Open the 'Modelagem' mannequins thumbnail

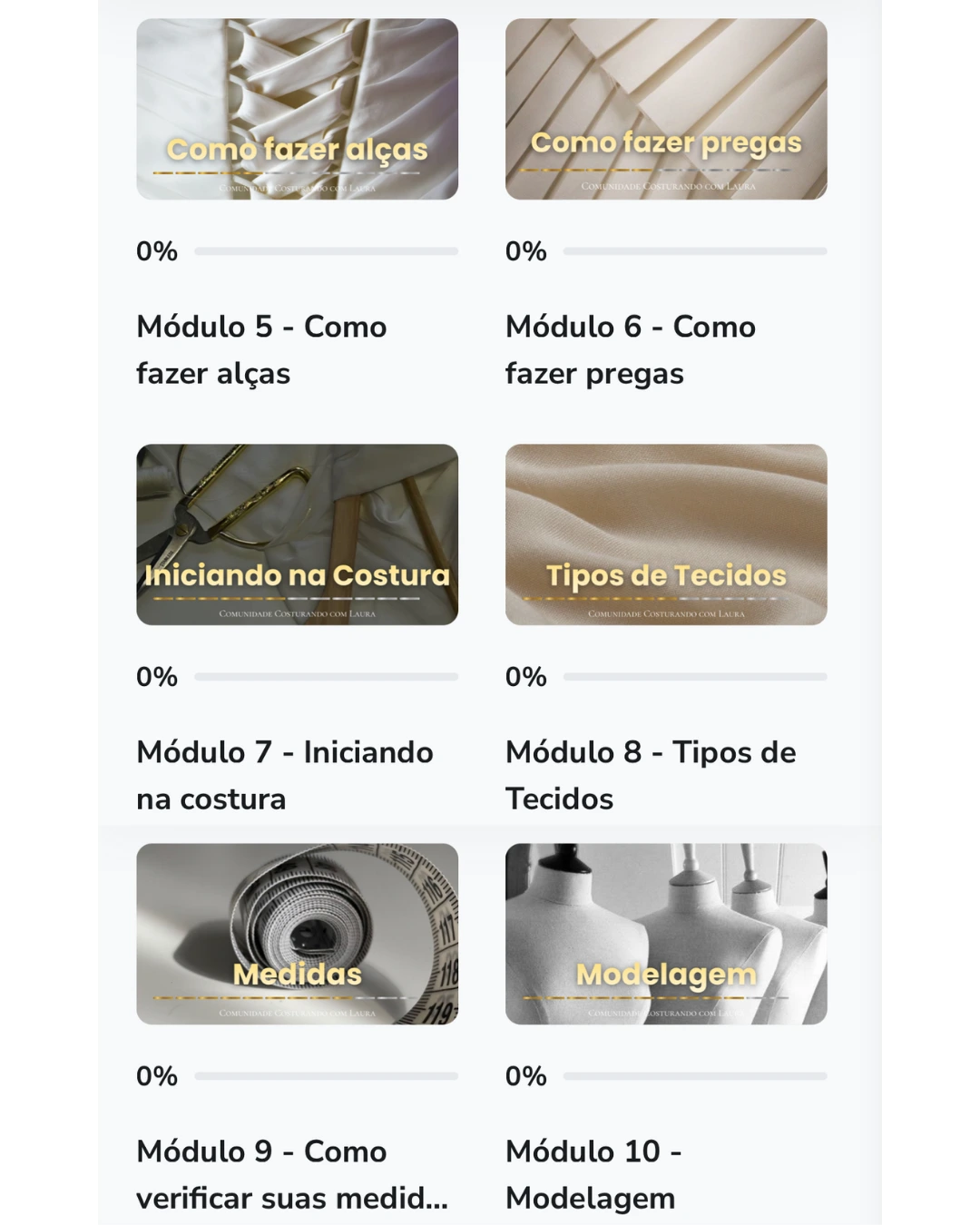(x=666, y=935)
